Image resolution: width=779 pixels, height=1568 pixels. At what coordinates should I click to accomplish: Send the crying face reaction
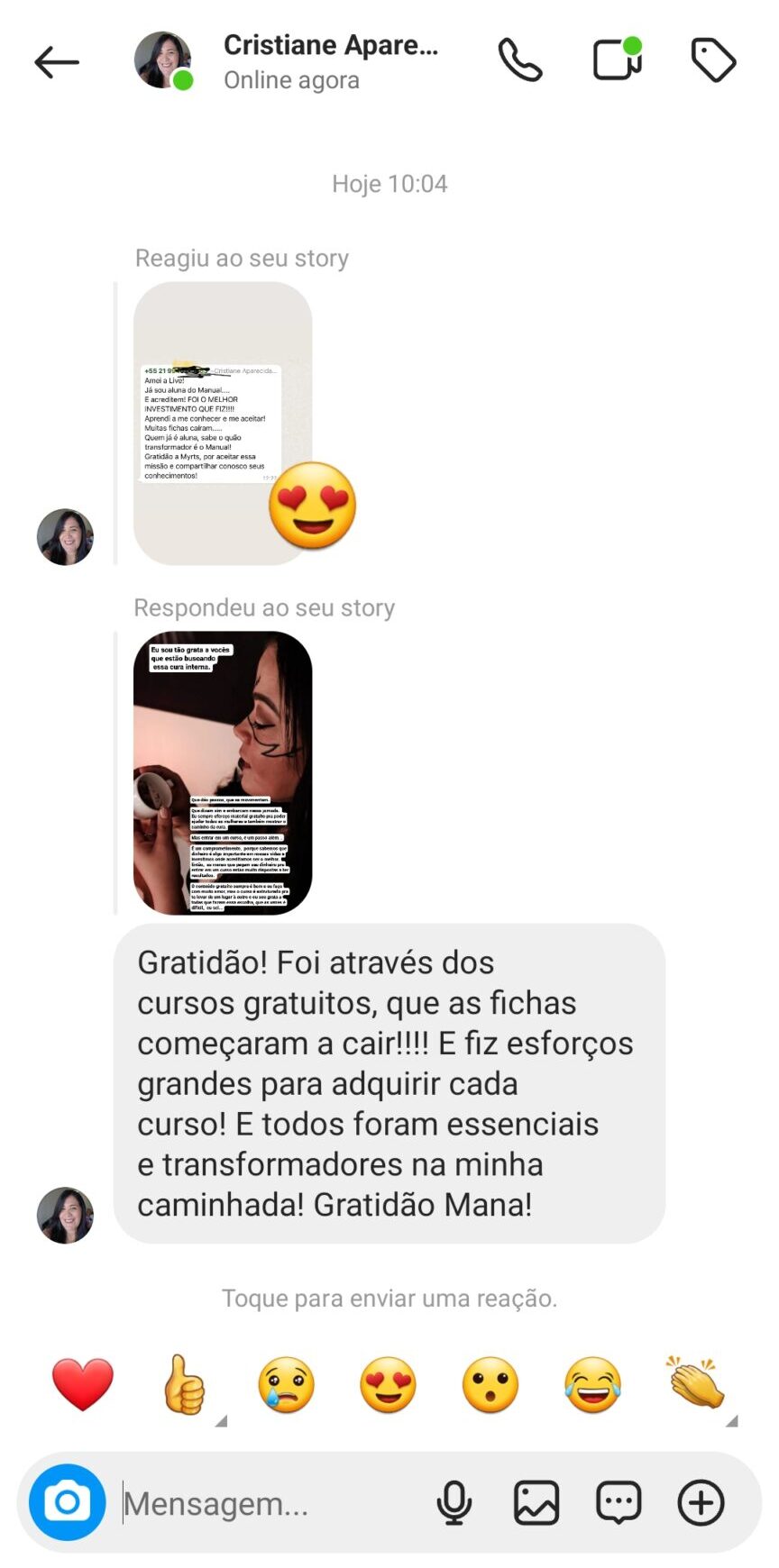(287, 1384)
